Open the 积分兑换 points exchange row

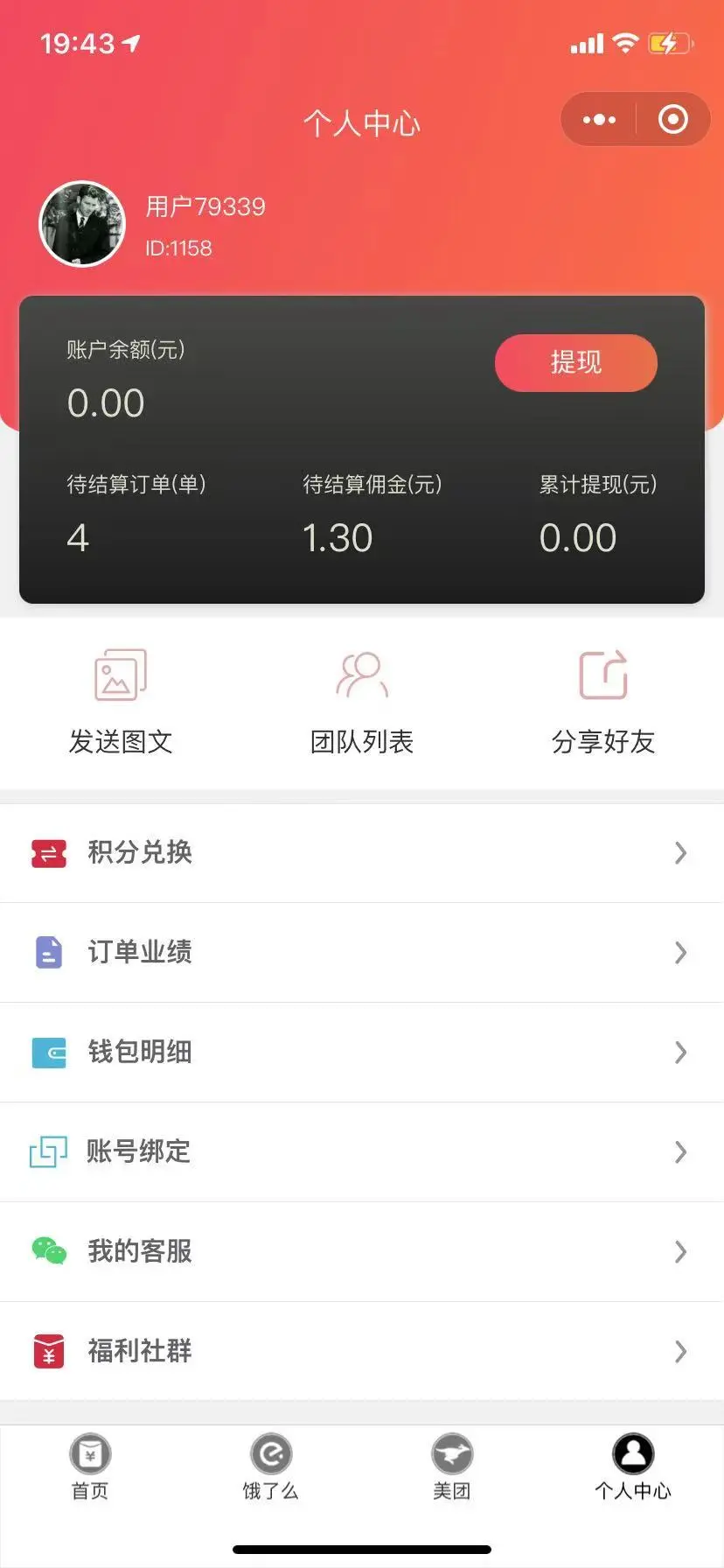click(x=362, y=853)
